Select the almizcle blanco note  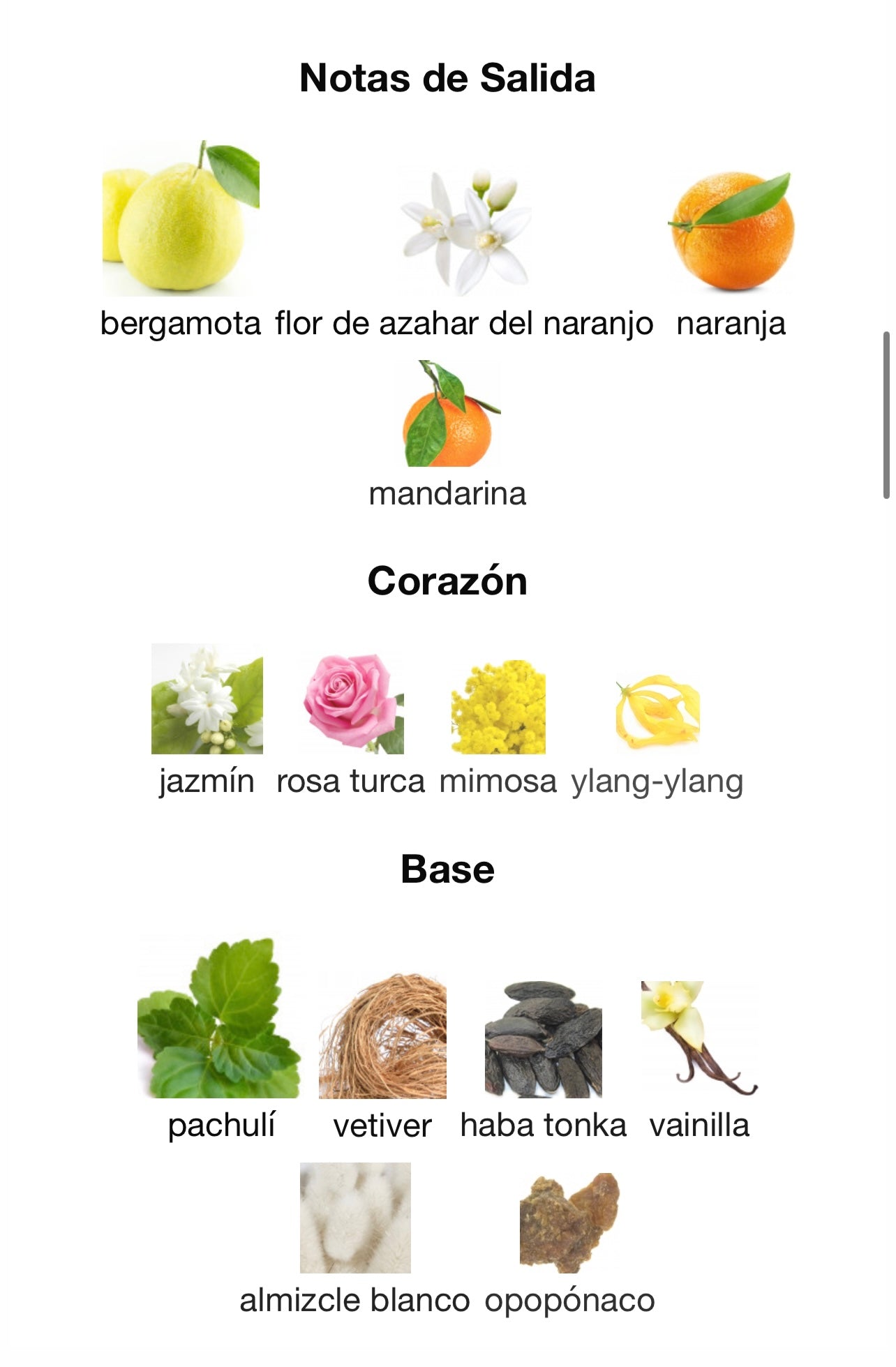coord(355,1218)
